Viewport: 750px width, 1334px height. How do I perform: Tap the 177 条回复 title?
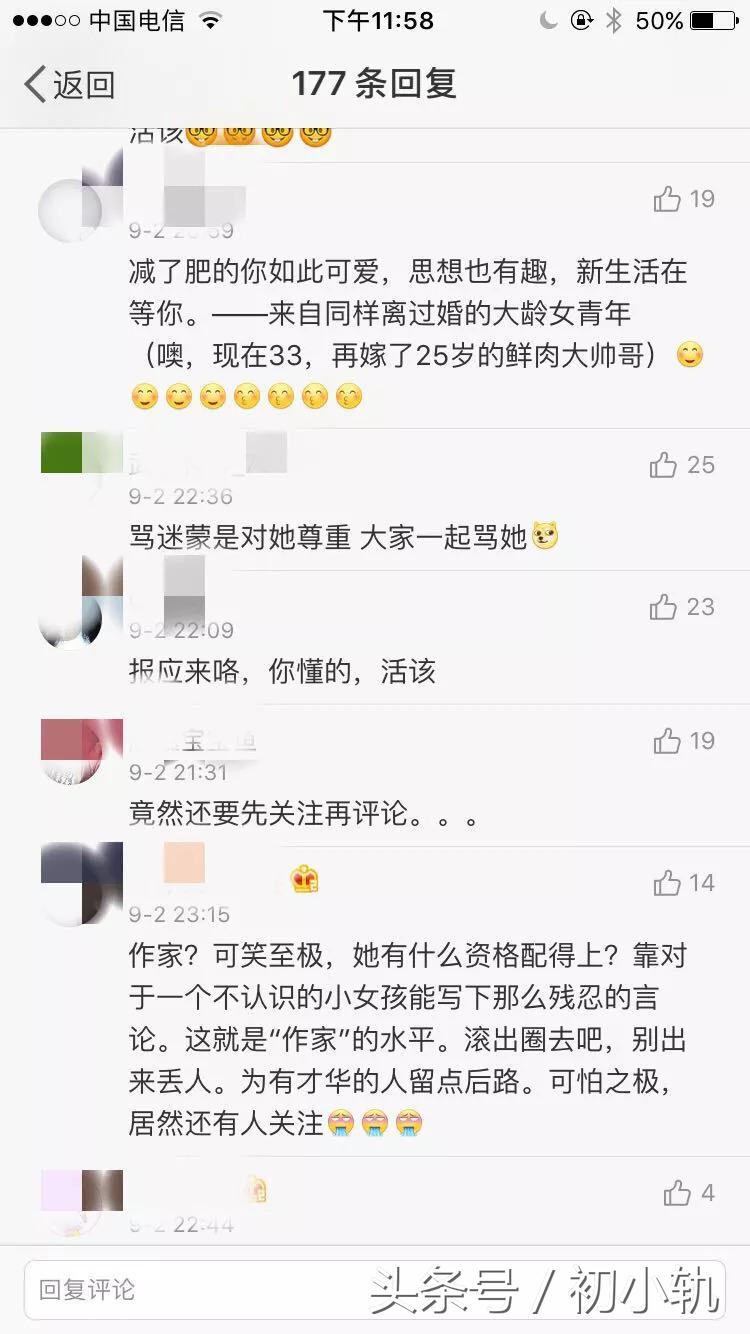pos(374,84)
